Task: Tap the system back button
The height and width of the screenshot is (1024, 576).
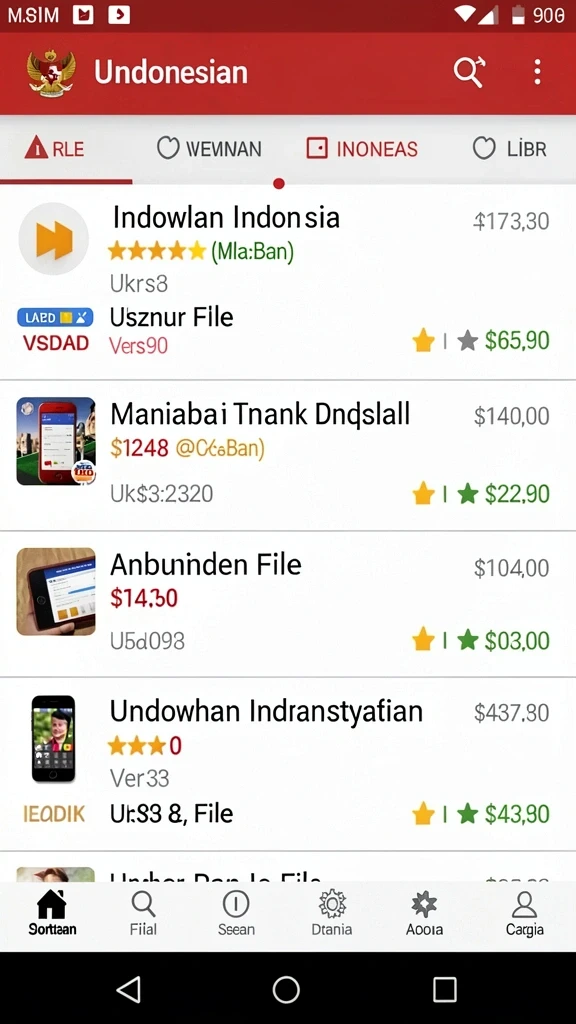Action: click(x=129, y=989)
